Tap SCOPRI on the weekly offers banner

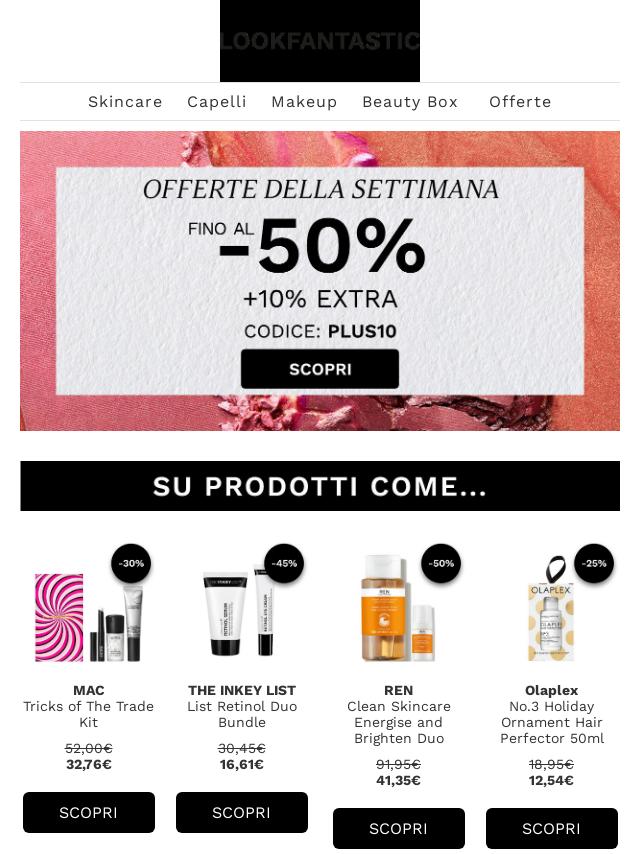tap(320, 369)
